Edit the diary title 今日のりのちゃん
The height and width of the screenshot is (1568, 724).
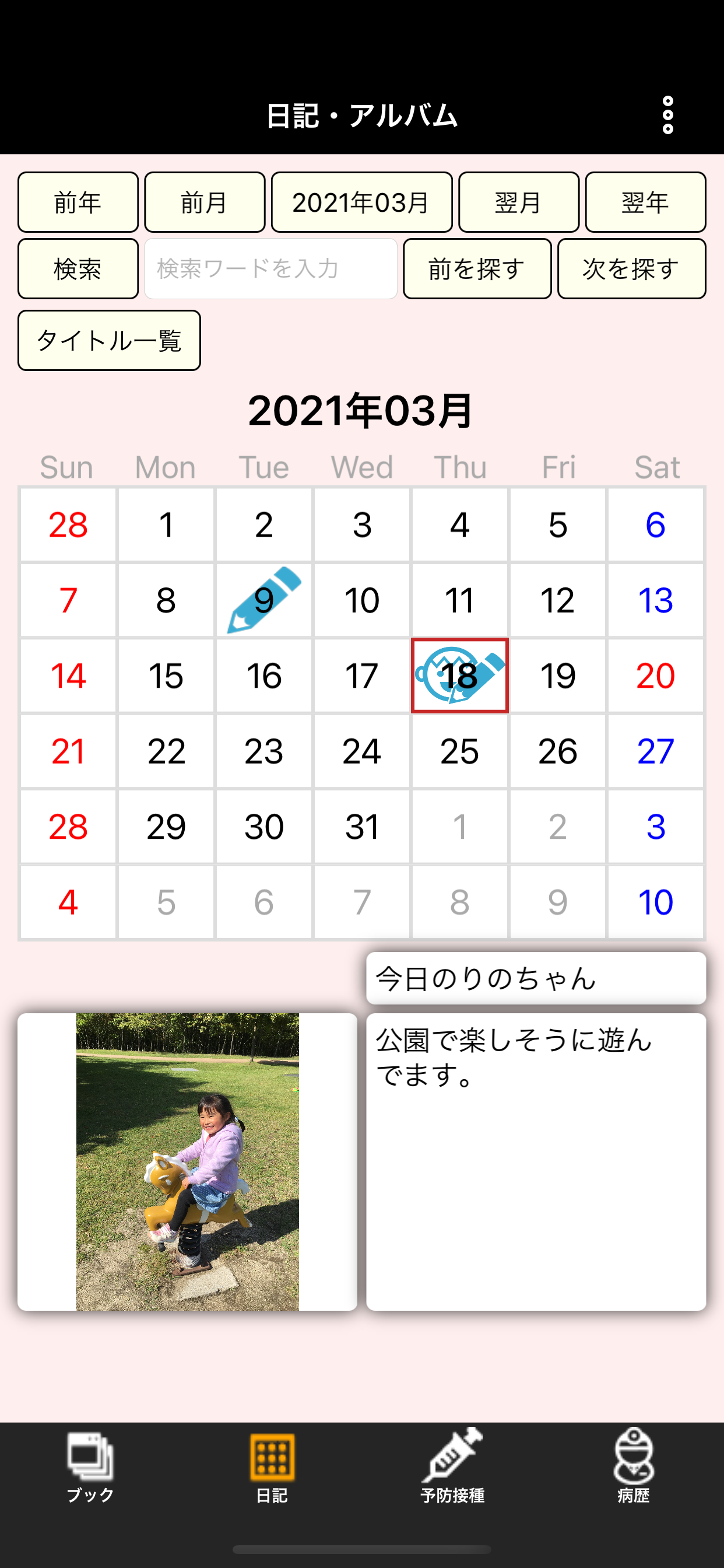(535, 978)
